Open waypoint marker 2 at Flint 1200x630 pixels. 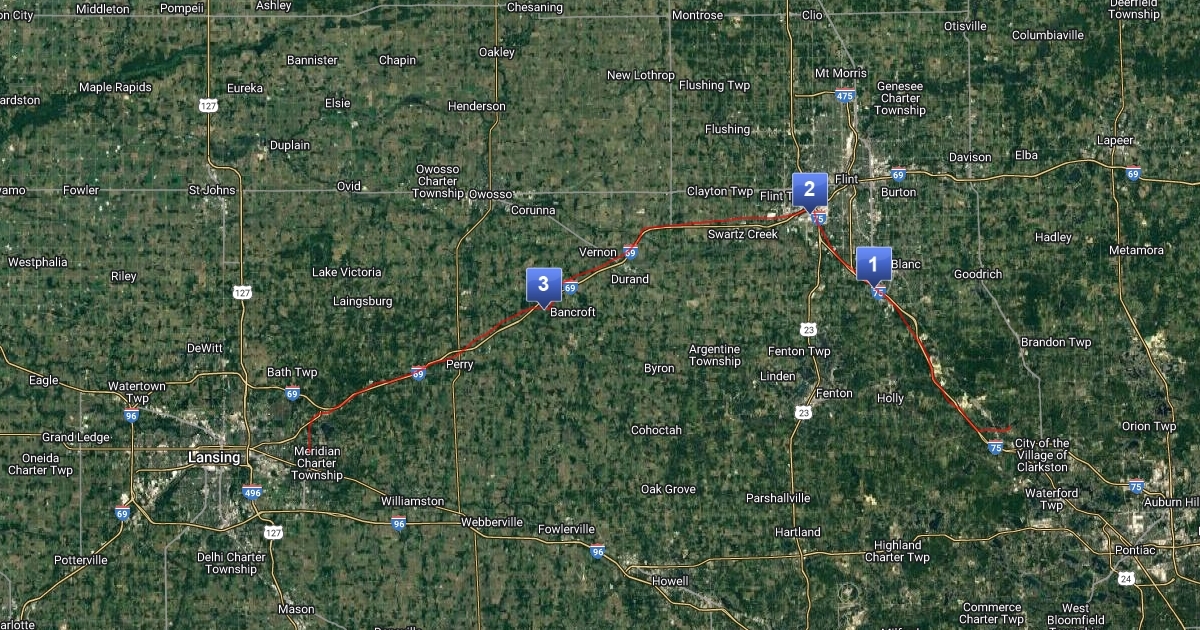(x=809, y=189)
